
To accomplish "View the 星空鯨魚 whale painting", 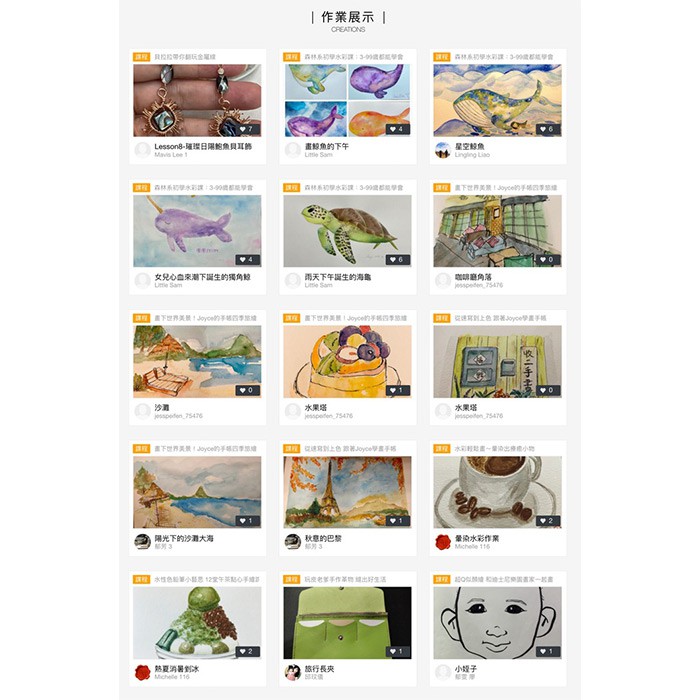I will [497, 100].
